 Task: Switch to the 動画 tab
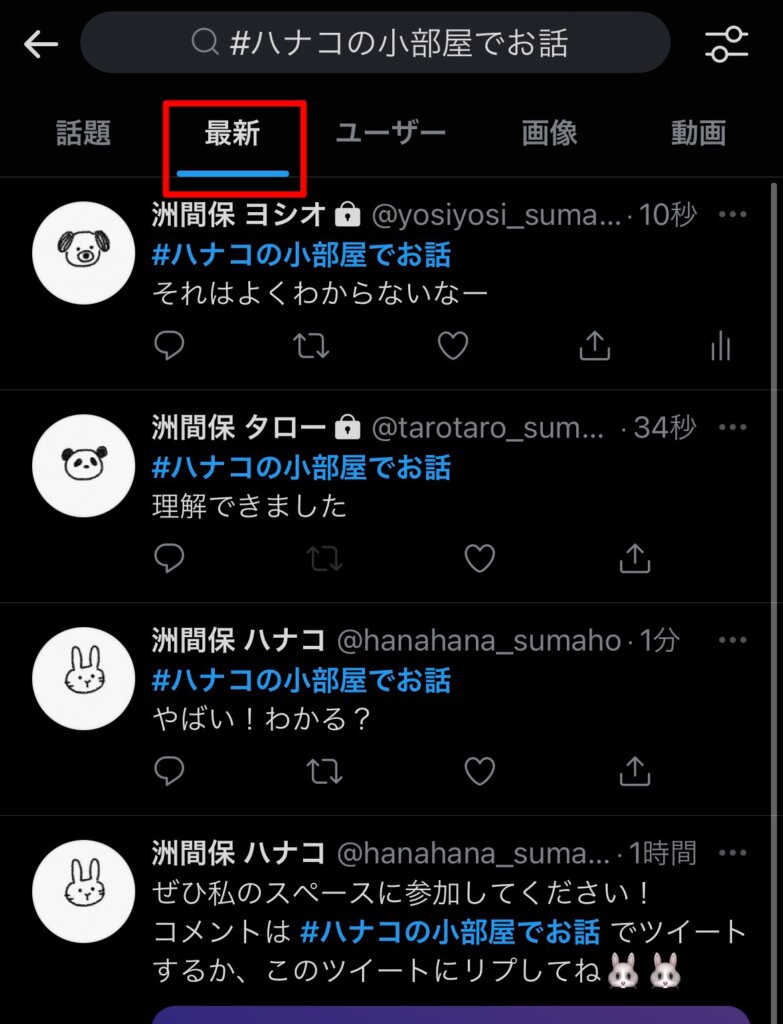point(698,133)
